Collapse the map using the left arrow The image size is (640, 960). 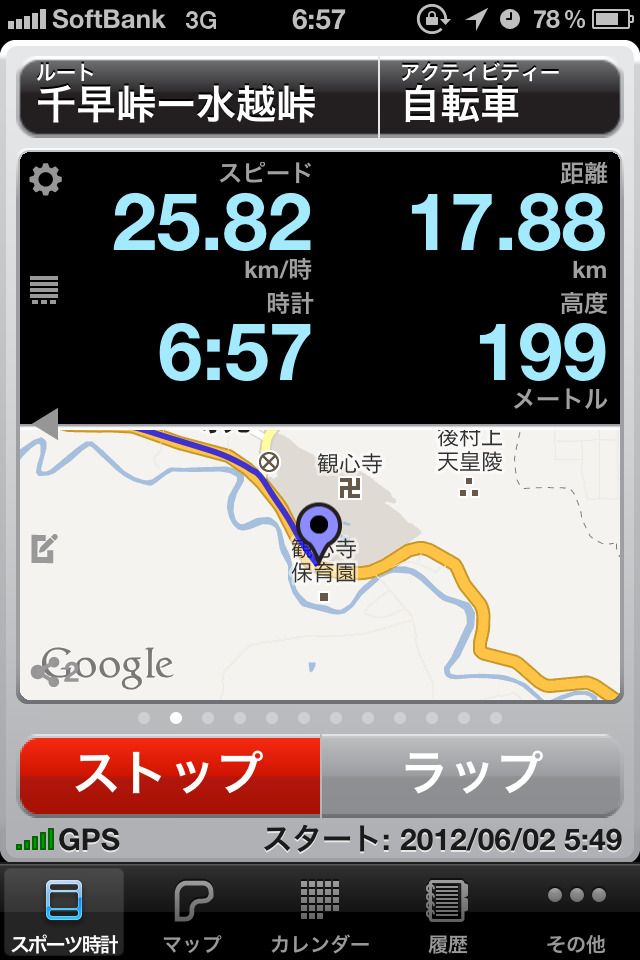[45, 423]
